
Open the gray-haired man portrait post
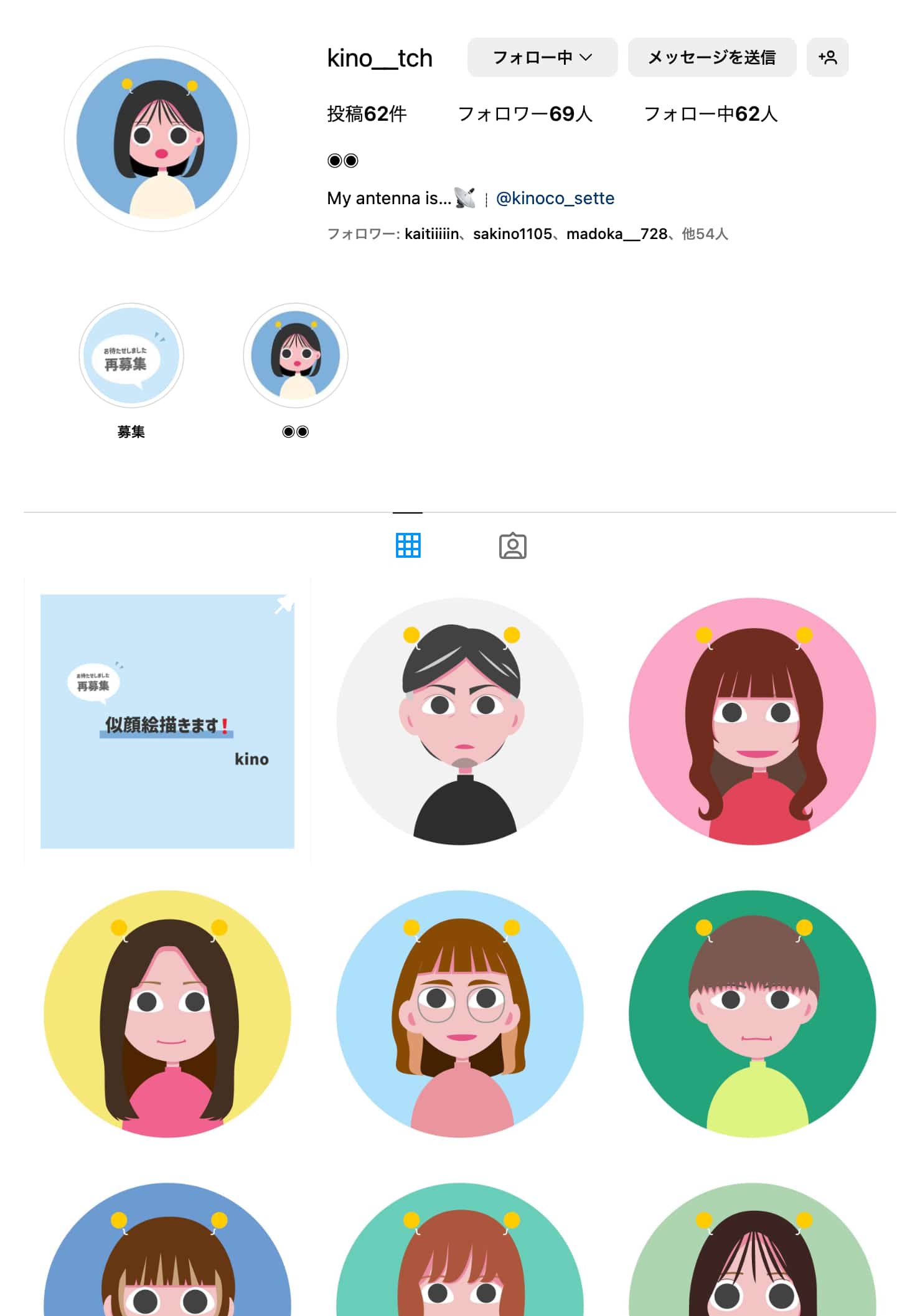point(459,721)
